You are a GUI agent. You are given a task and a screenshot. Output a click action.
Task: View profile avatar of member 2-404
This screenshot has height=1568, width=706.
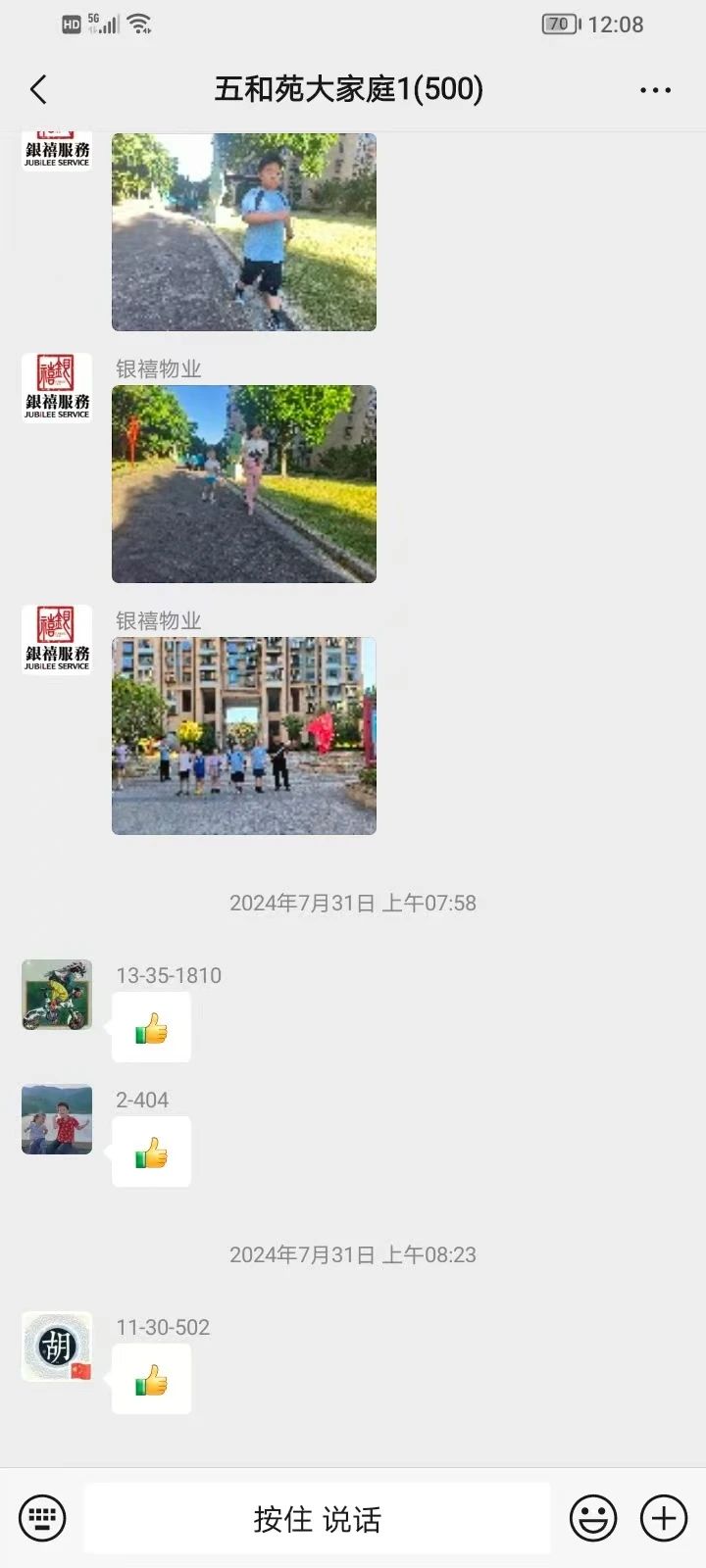[x=57, y=1119]
